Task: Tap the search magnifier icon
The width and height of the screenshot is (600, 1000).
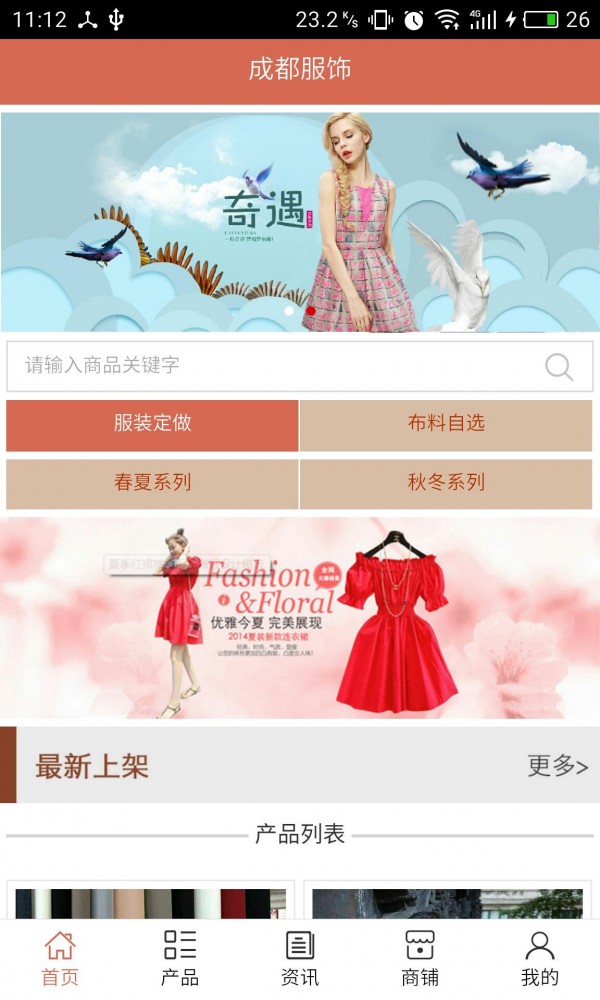Action: click(x=559, y=367)
